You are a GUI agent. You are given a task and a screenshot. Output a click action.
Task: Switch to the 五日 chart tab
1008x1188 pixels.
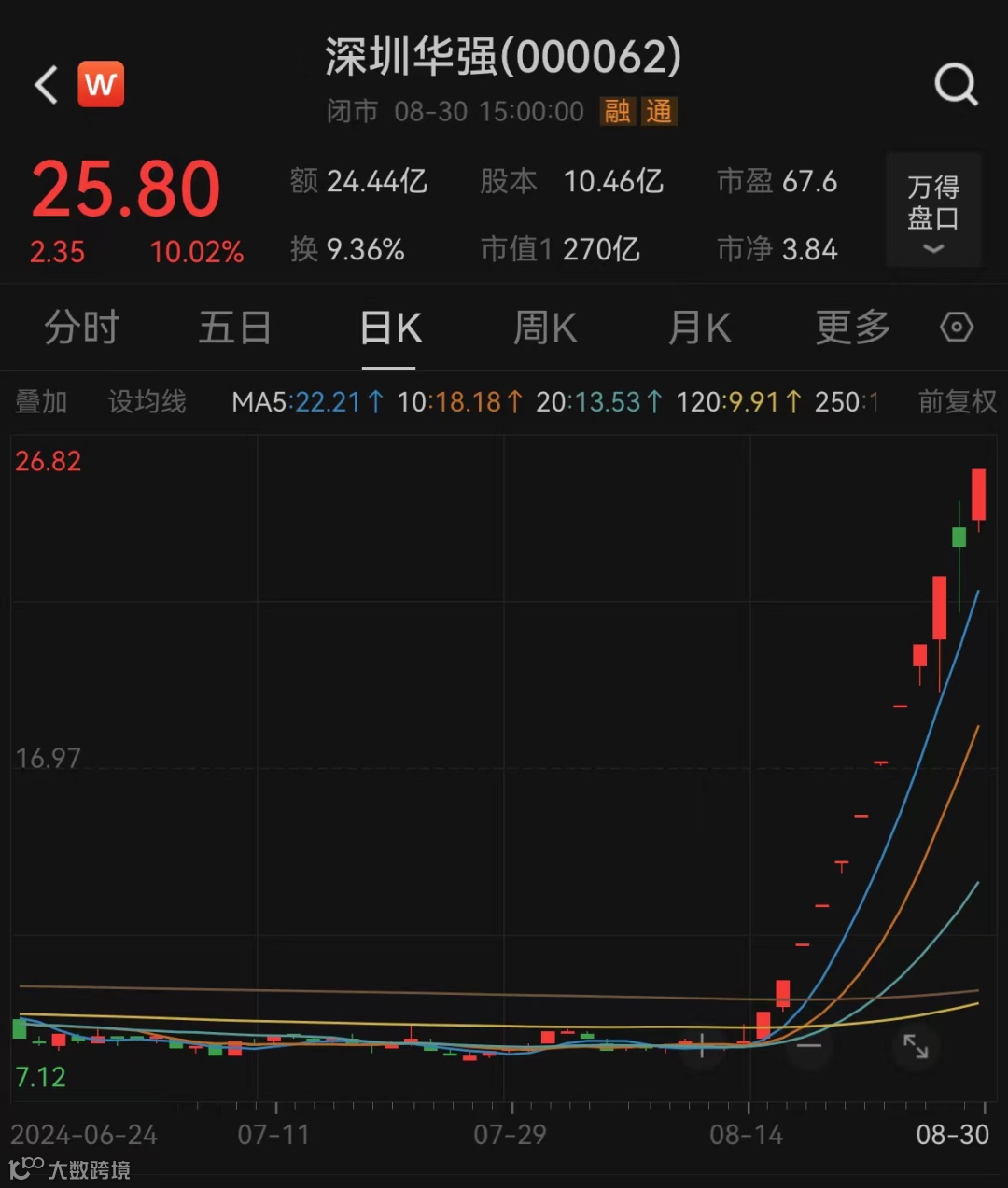pyautogui.click(x=234, y=328)
